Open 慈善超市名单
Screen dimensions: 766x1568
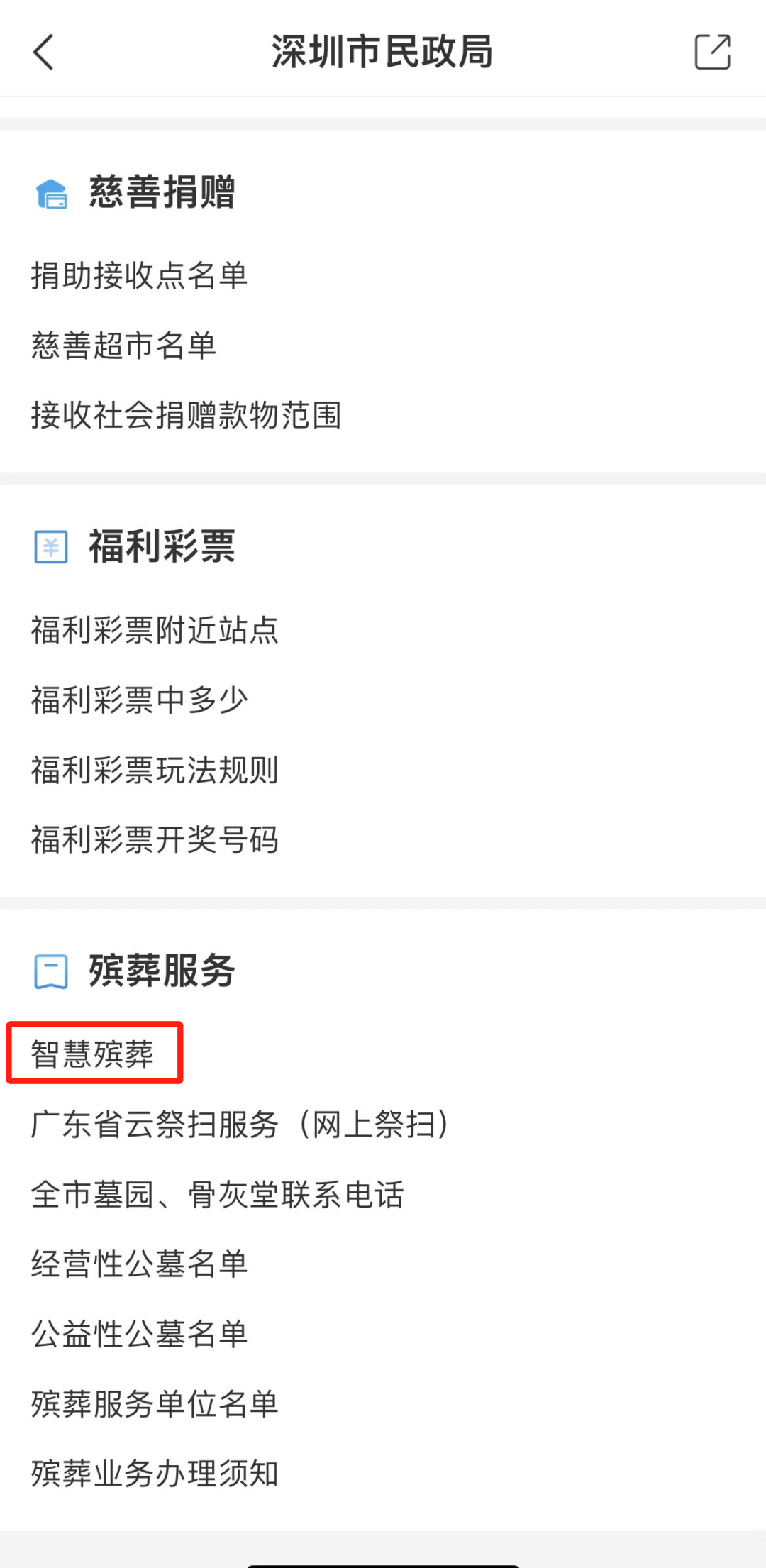[x=123, y=346]
